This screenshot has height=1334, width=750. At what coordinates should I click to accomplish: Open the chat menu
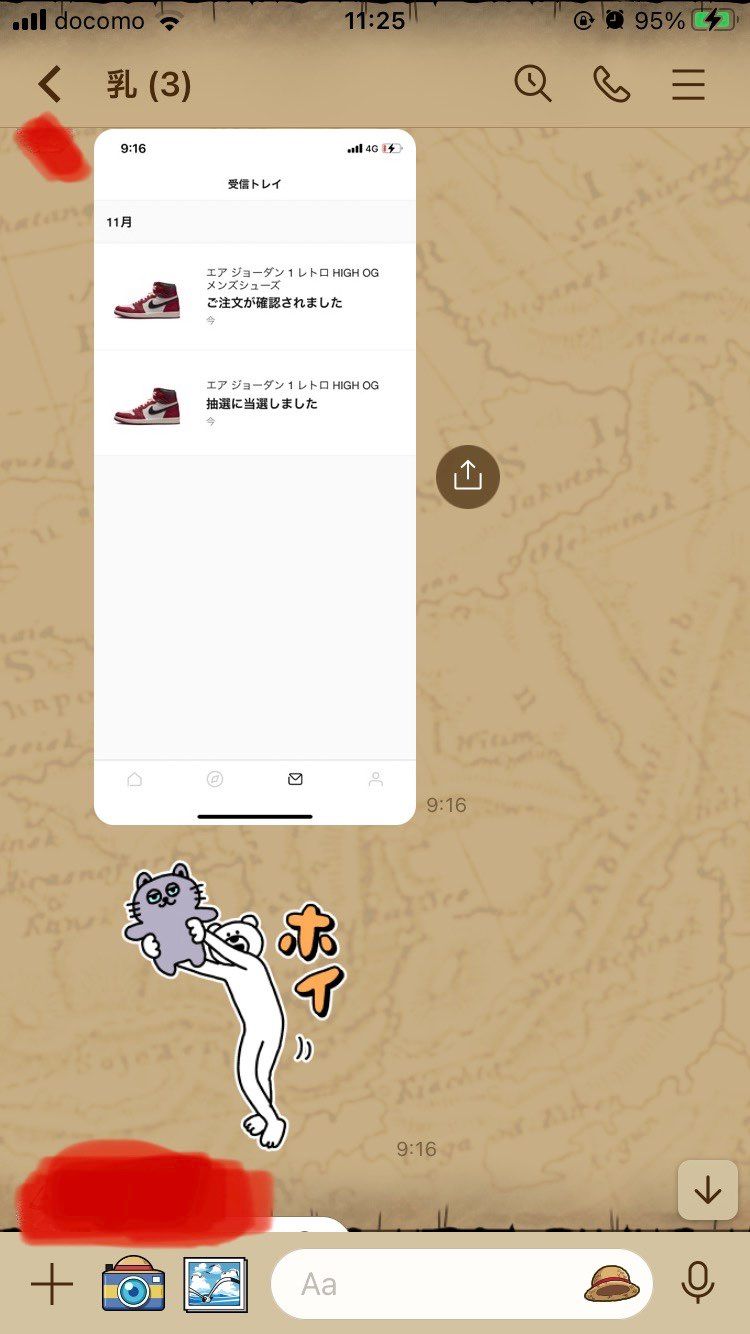688,85
